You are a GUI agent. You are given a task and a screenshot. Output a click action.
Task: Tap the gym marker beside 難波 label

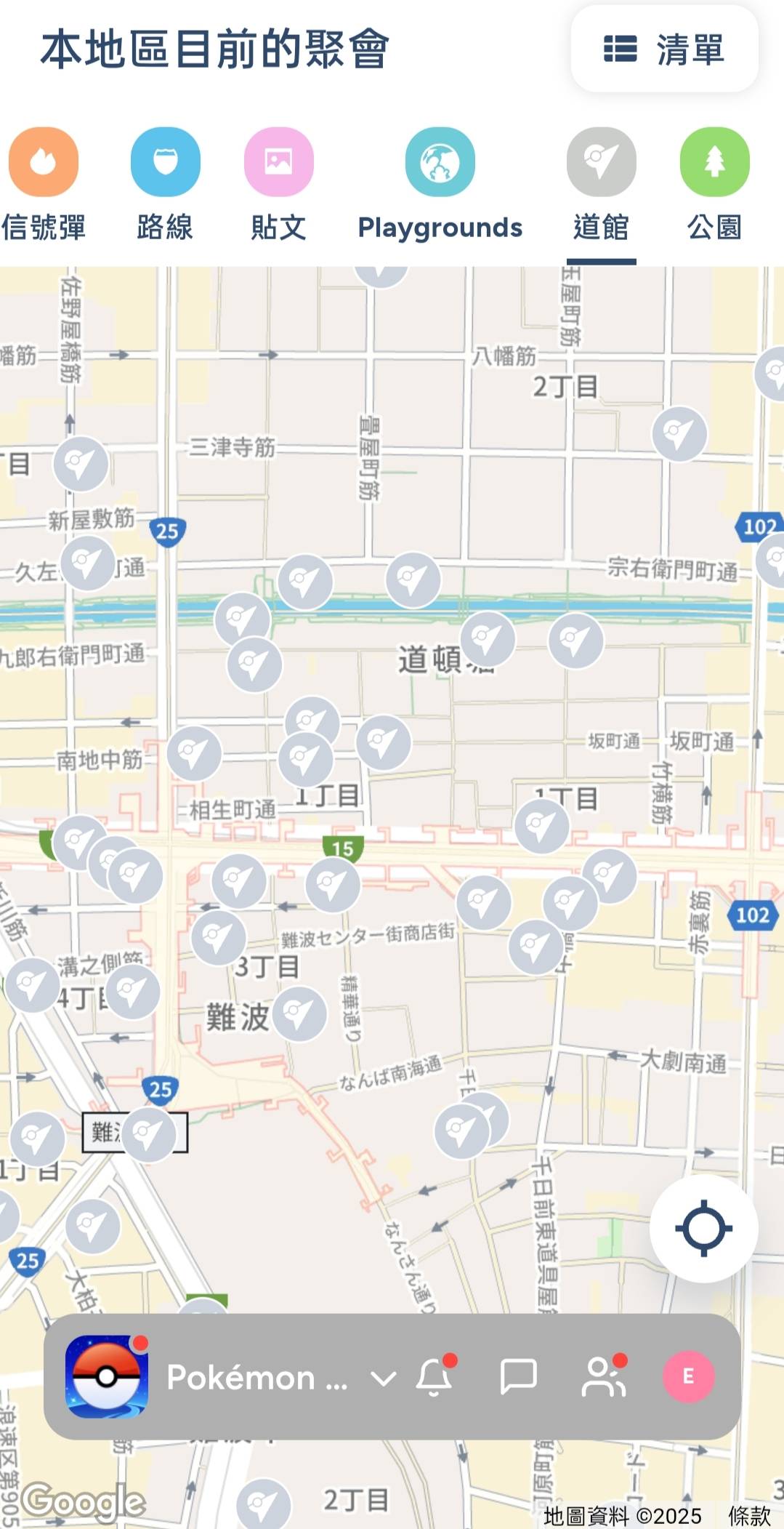pyautogui.click(x=299, y=1013)
